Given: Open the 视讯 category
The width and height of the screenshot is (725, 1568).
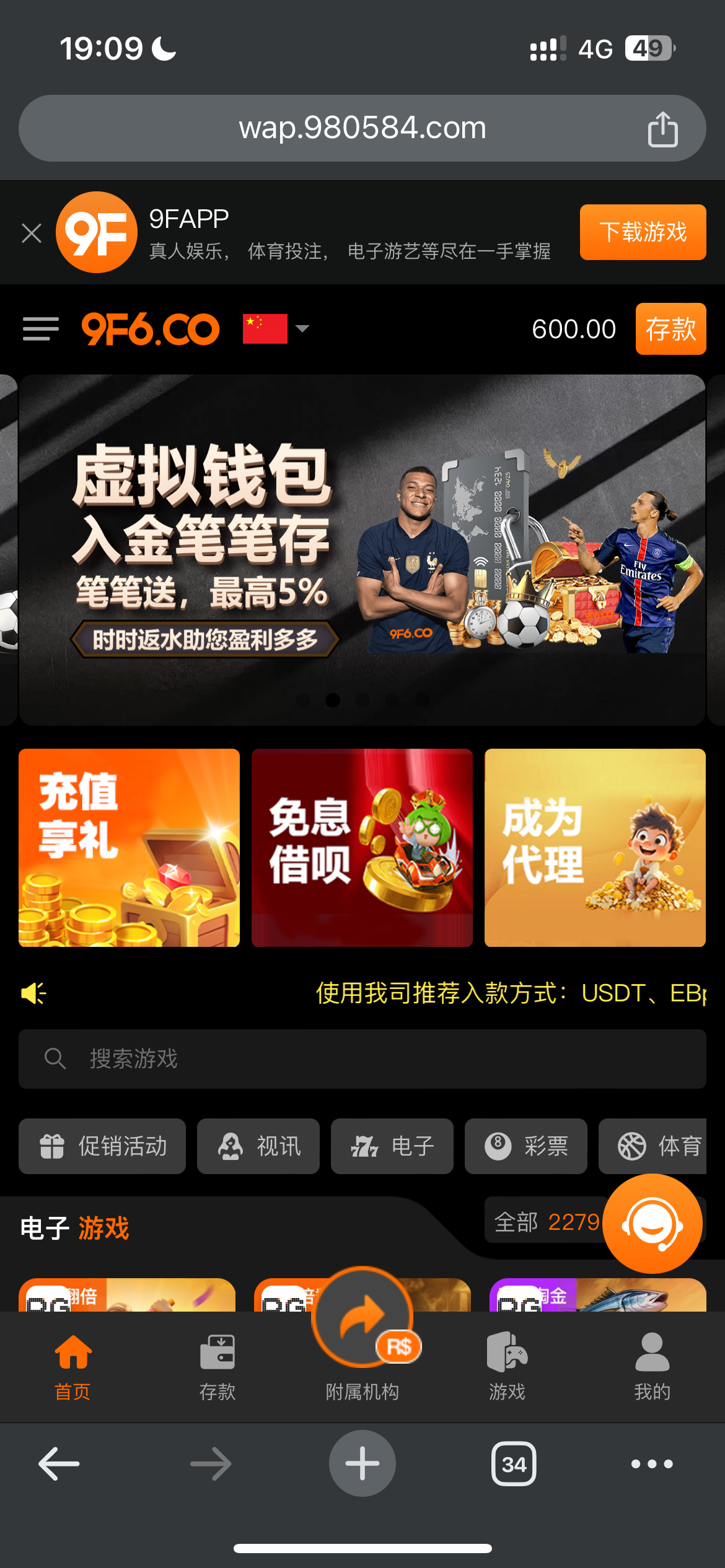Looking at the screenshot, I should [x=258, y=1146].
